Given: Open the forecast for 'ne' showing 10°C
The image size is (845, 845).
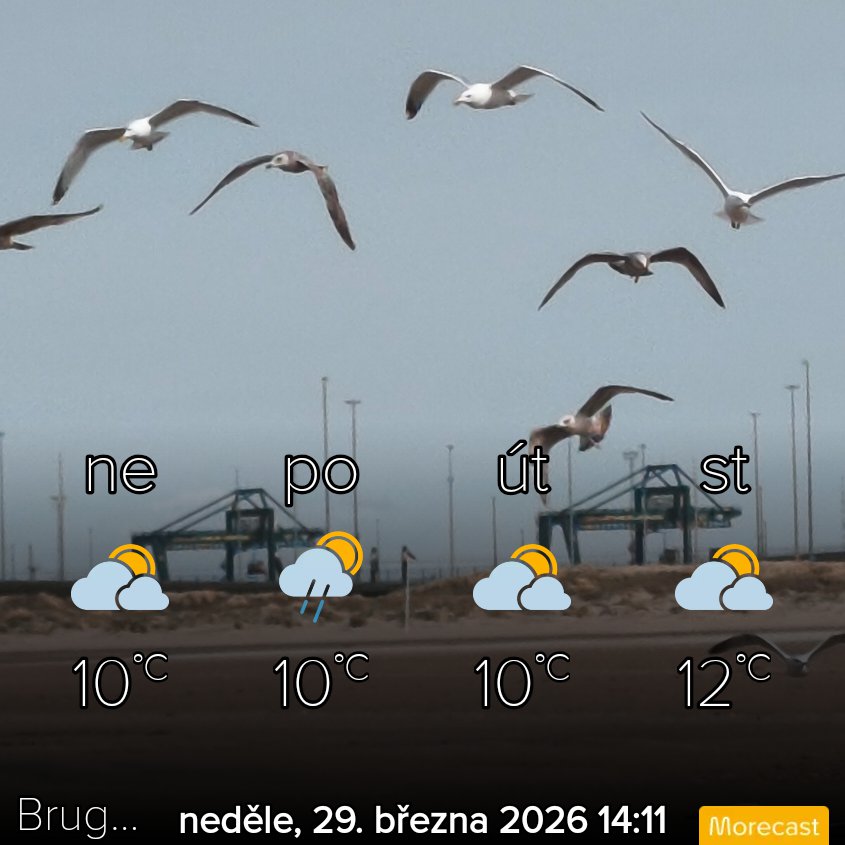Looking at the screenshot, I should [120, 578].
